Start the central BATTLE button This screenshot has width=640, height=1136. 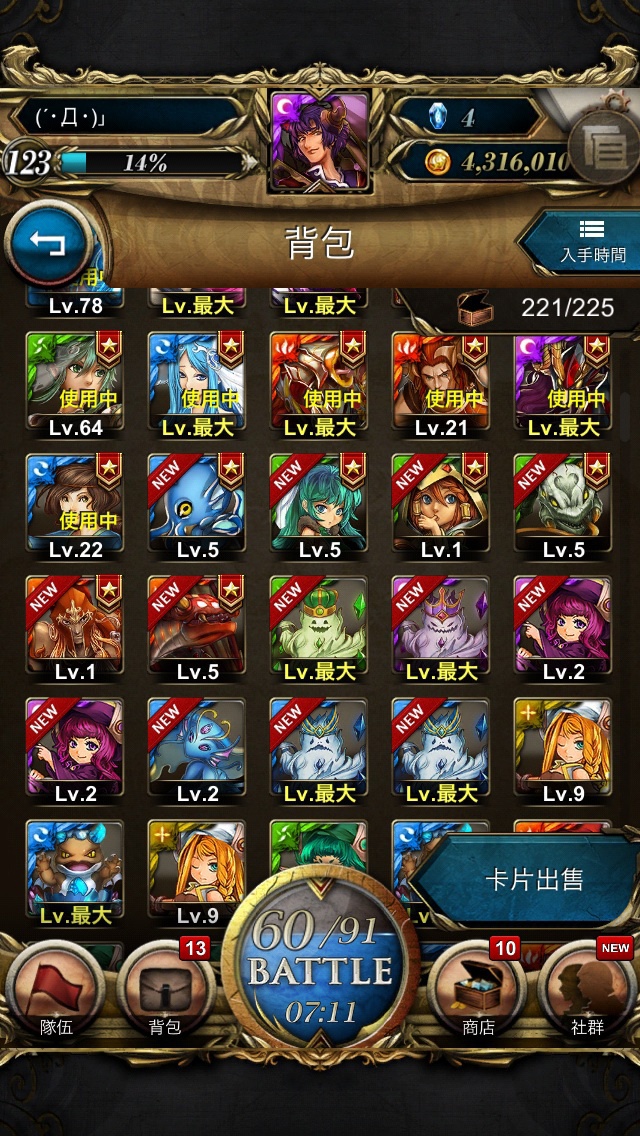click(x=320, y=958)
